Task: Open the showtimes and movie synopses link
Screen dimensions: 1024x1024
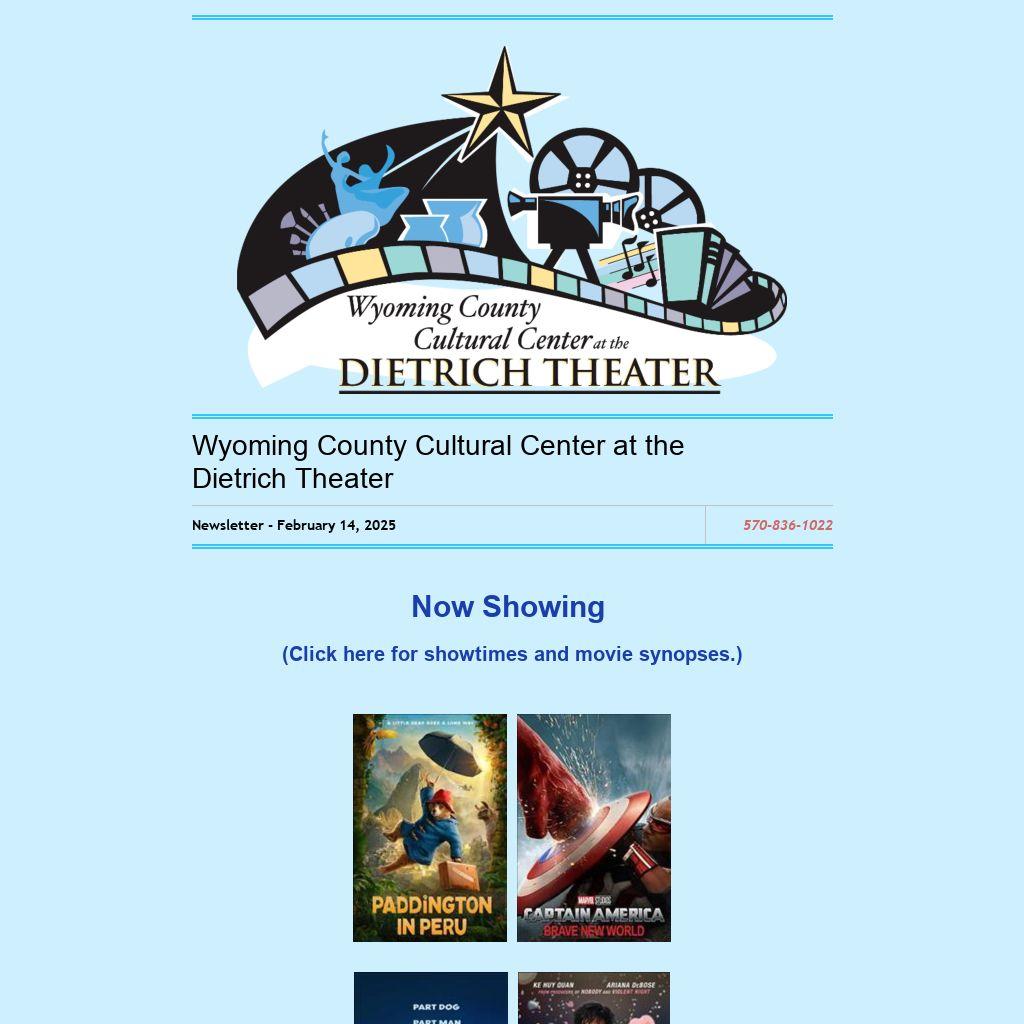Action: (x=512, y=654)
